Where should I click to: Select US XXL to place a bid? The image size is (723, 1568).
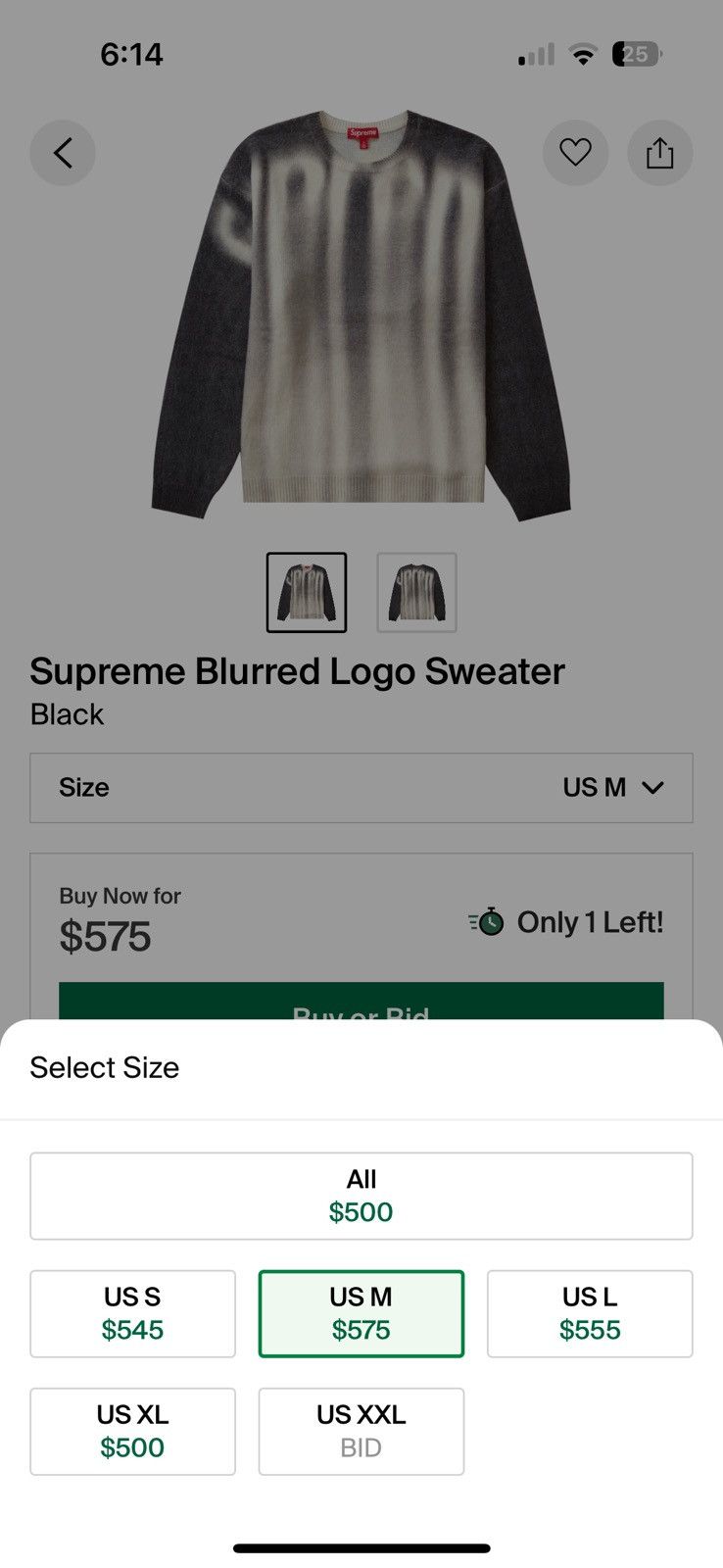coord(361,1431)
